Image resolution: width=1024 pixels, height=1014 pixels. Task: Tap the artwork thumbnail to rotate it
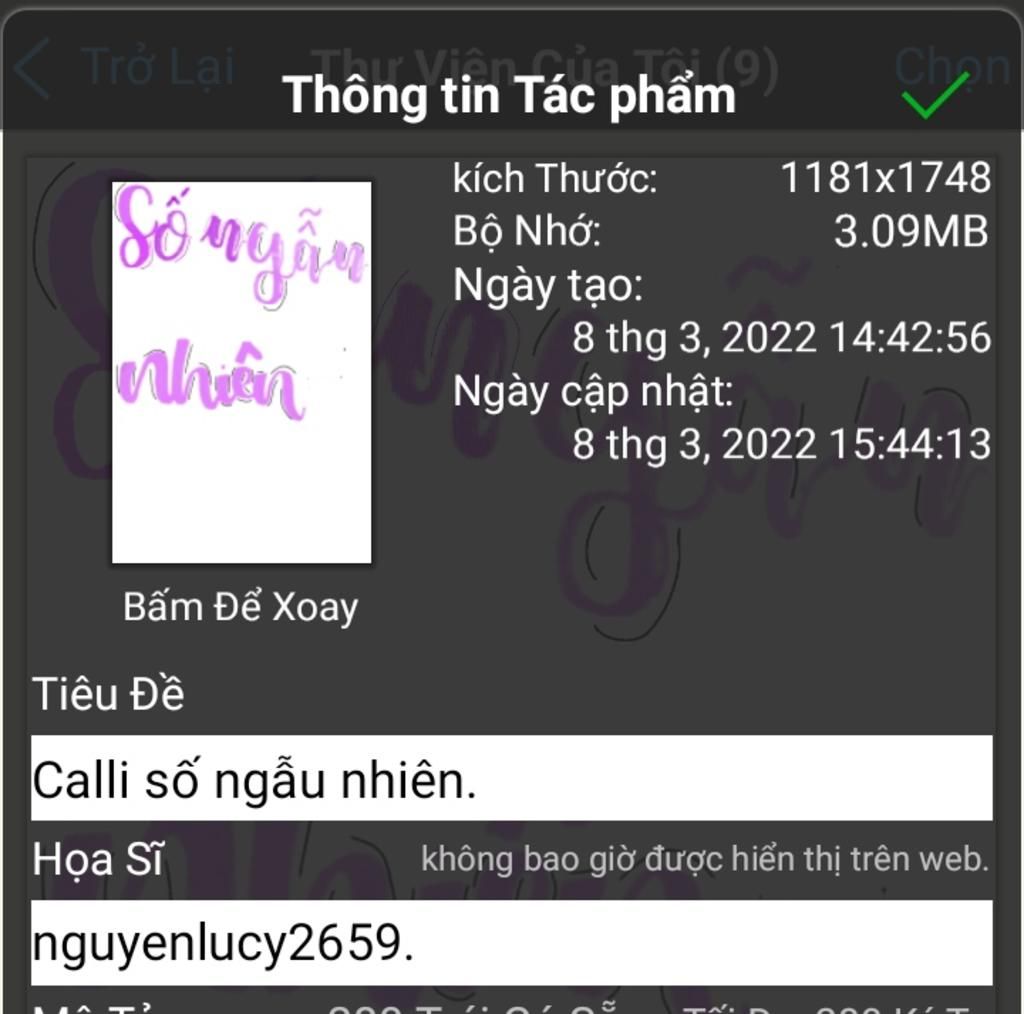(241, 372)
